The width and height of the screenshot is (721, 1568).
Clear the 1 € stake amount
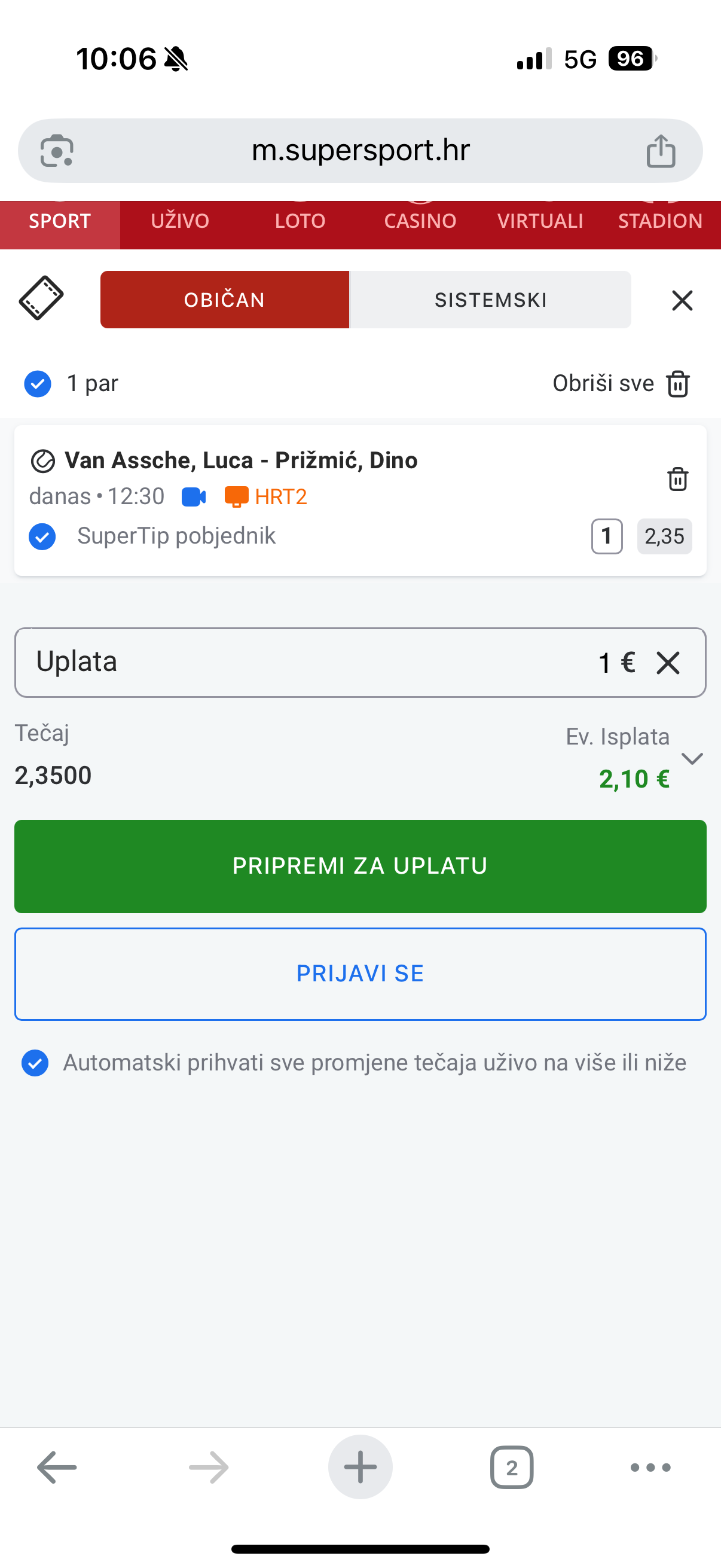(x=668, y=663)
